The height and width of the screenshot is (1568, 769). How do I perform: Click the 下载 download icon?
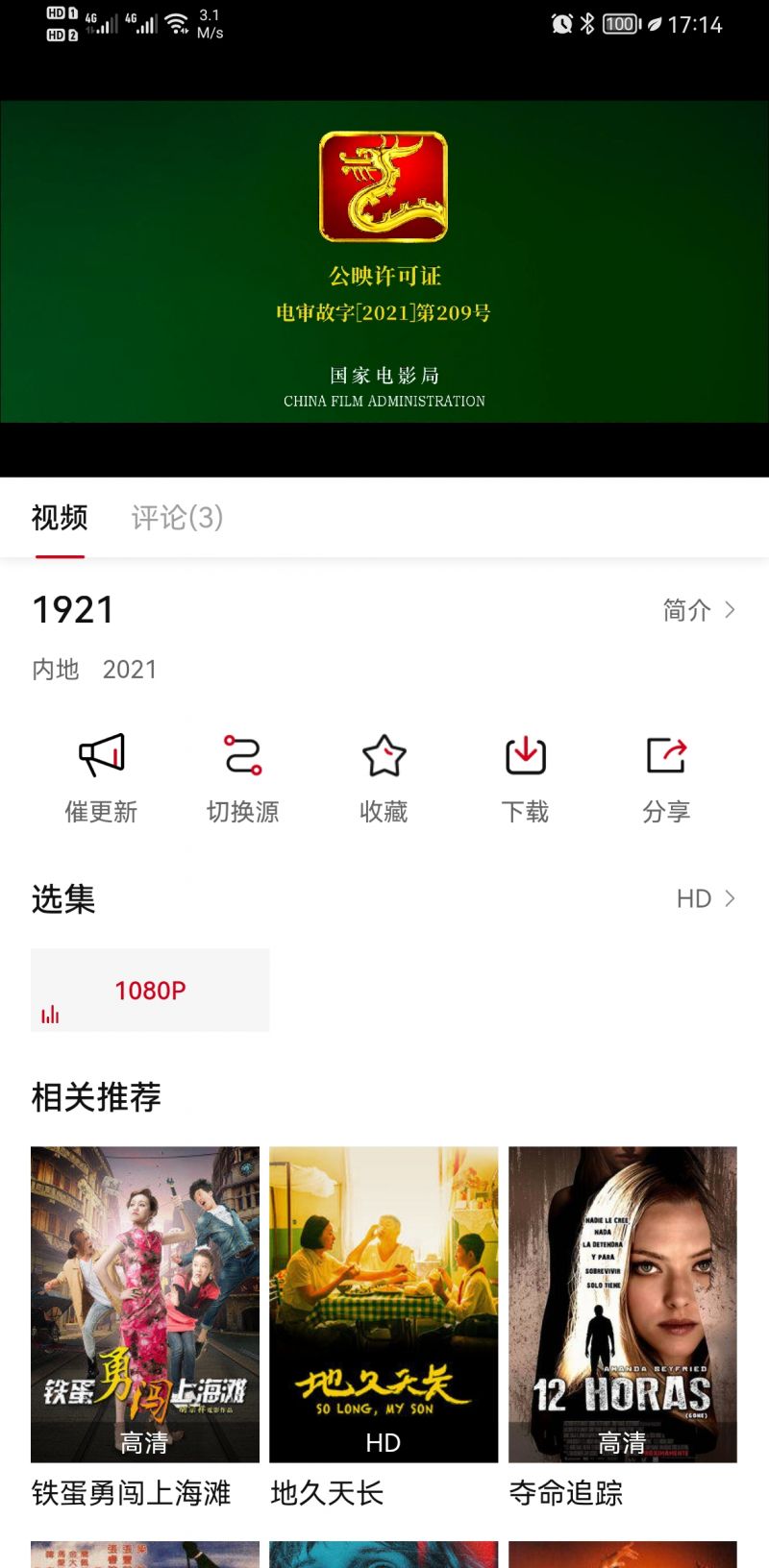pyautogui.click(x=525, y=756)
